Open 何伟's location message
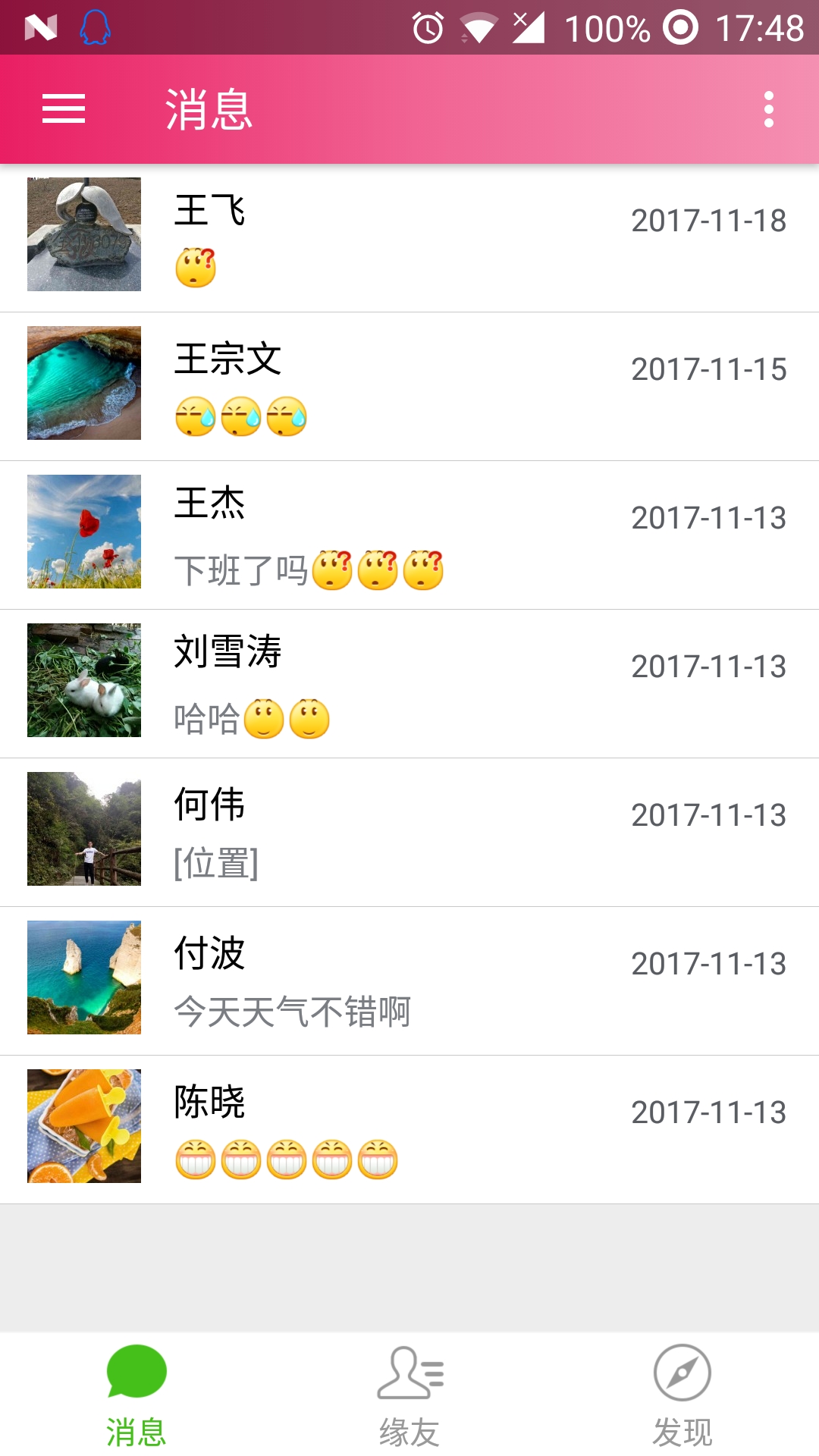This screenshot has height=1456, width=819. point(409,831)
